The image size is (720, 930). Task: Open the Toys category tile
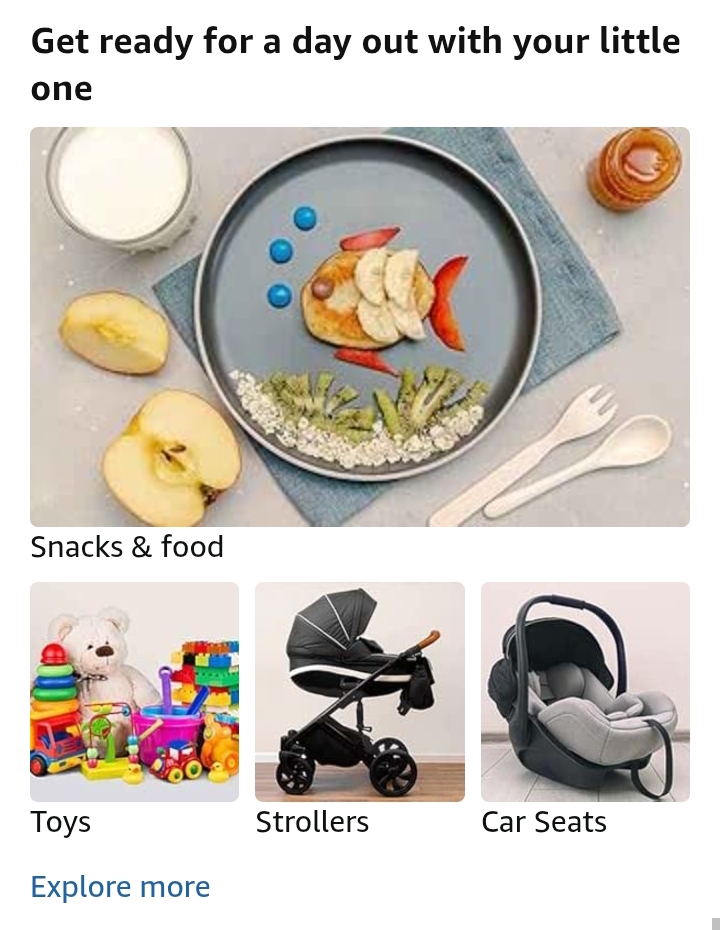(x=134, y=692)
